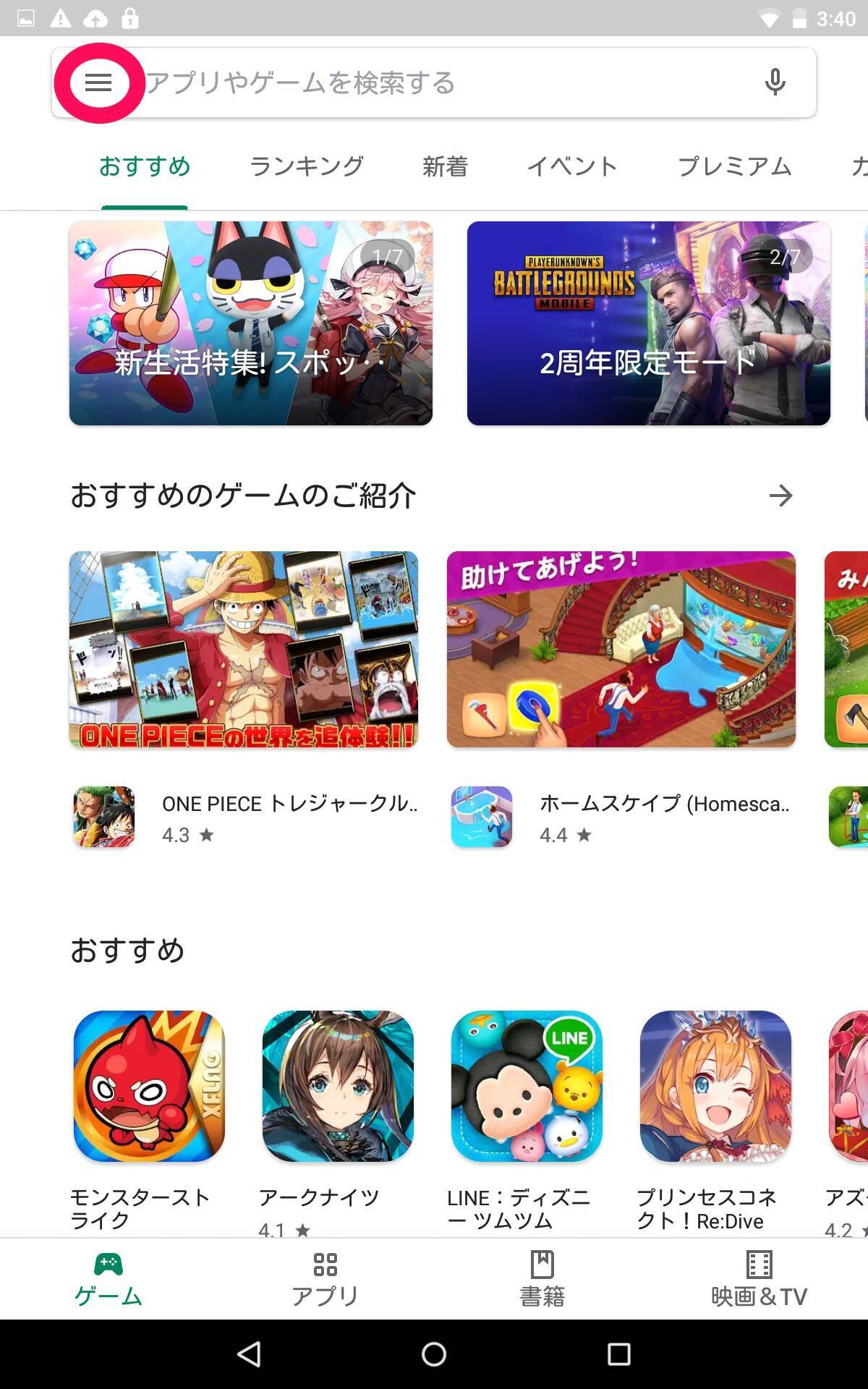Tap the arrow next to おすすめのゲームのご紹介
Screen dimensions: 868x1389
[780, 496]
